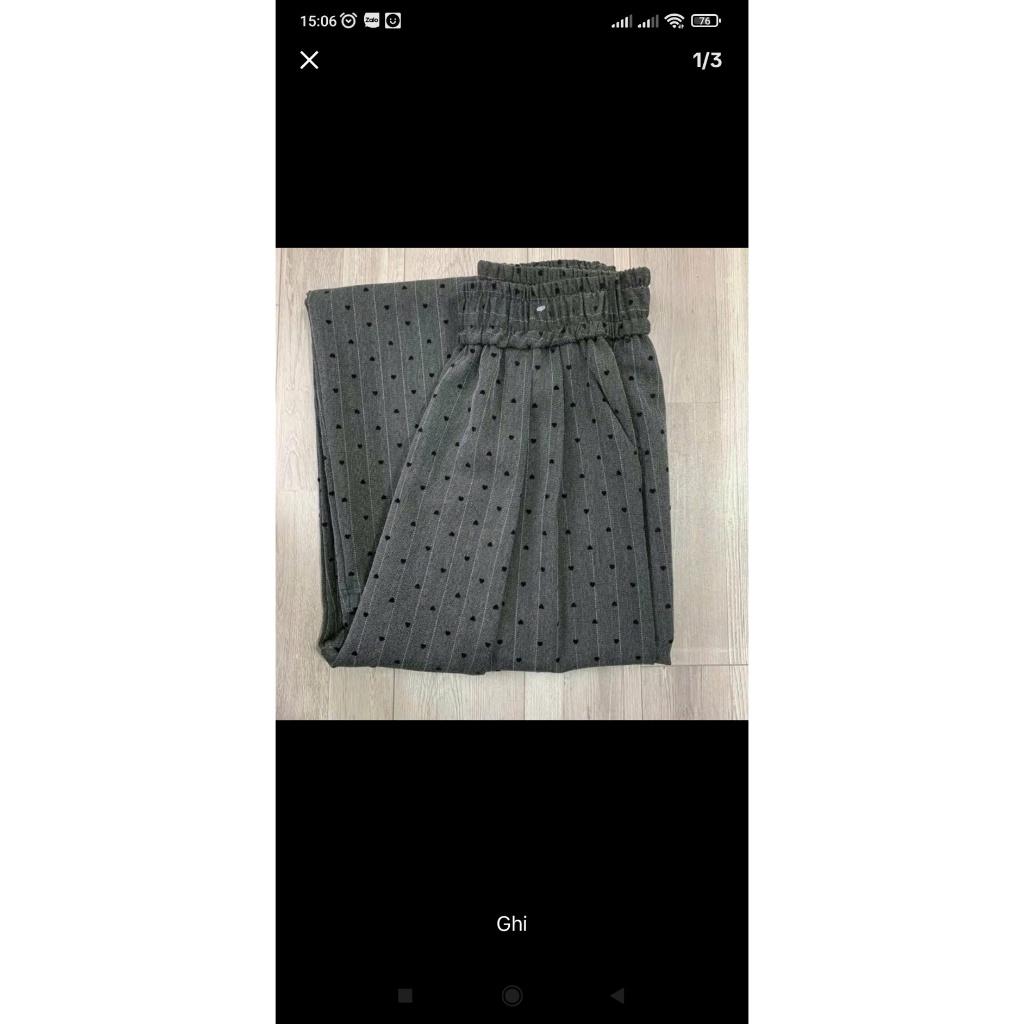Open the recent apps view
Viewport: 1024px width, 1024px height.
coord(405,995)
